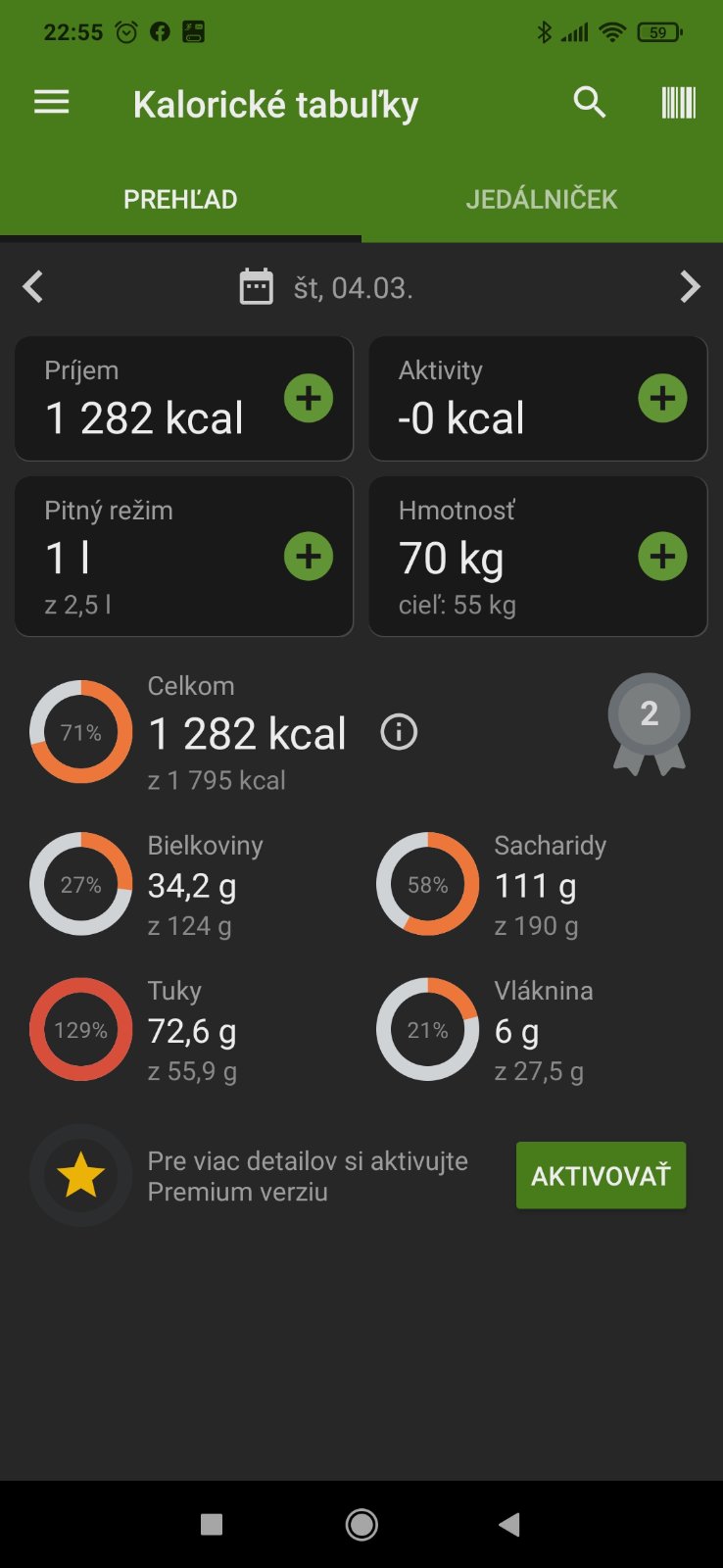Open the calendar date picker

[257, 287]
